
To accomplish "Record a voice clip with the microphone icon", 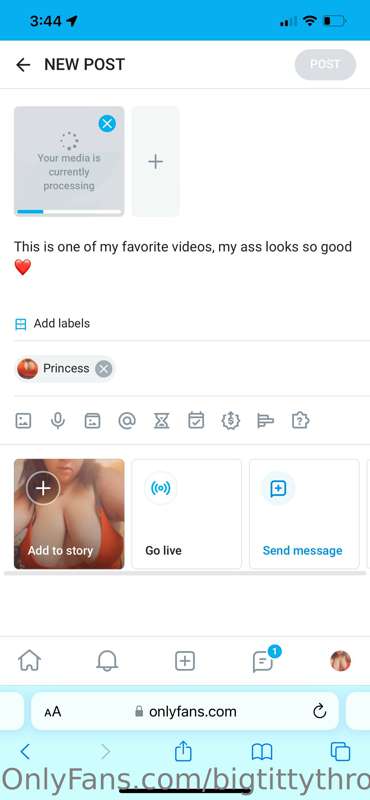I will 58,421.
